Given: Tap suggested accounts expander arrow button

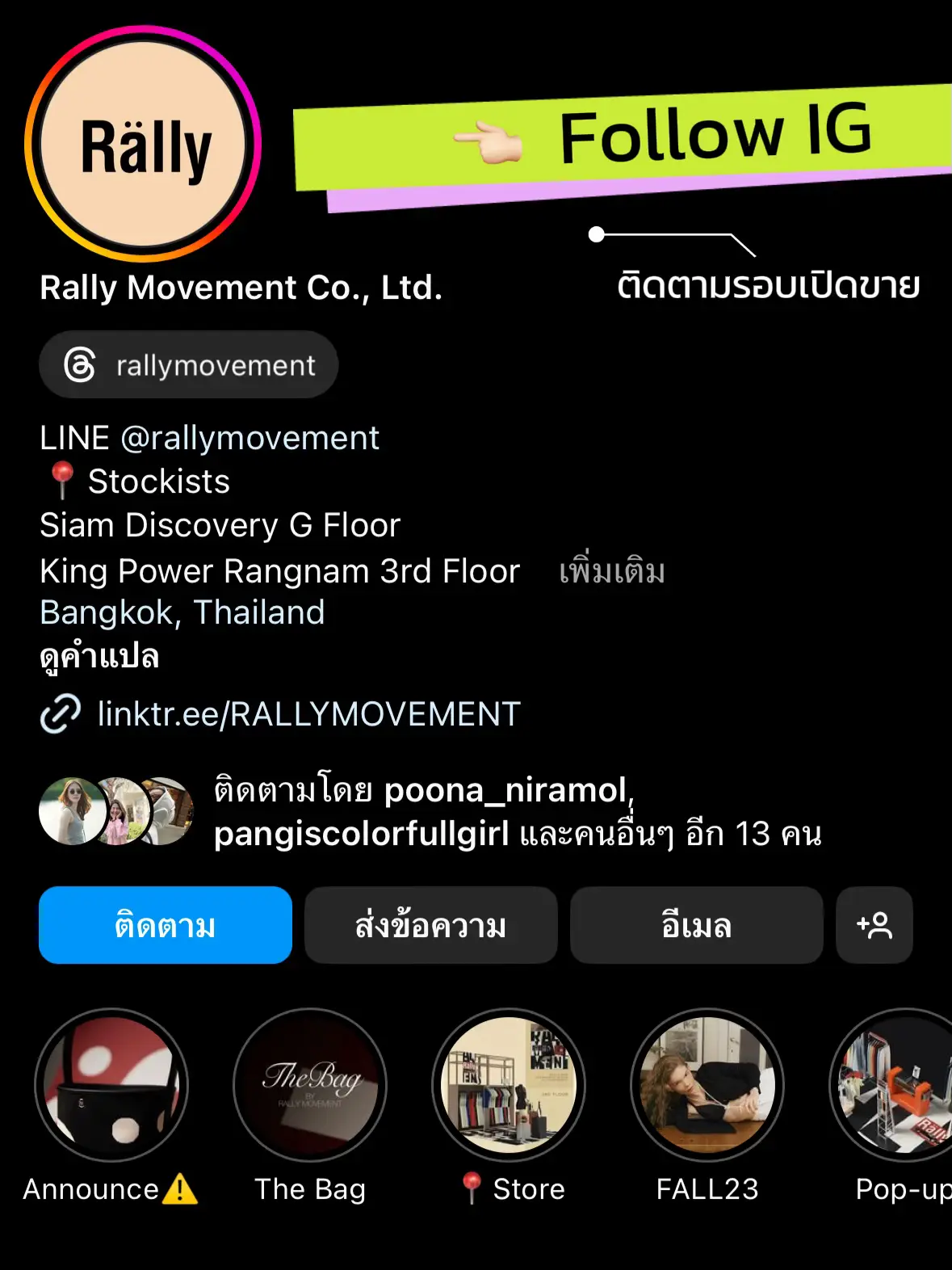Looking at the screenshot, I should tap(874, 926).
